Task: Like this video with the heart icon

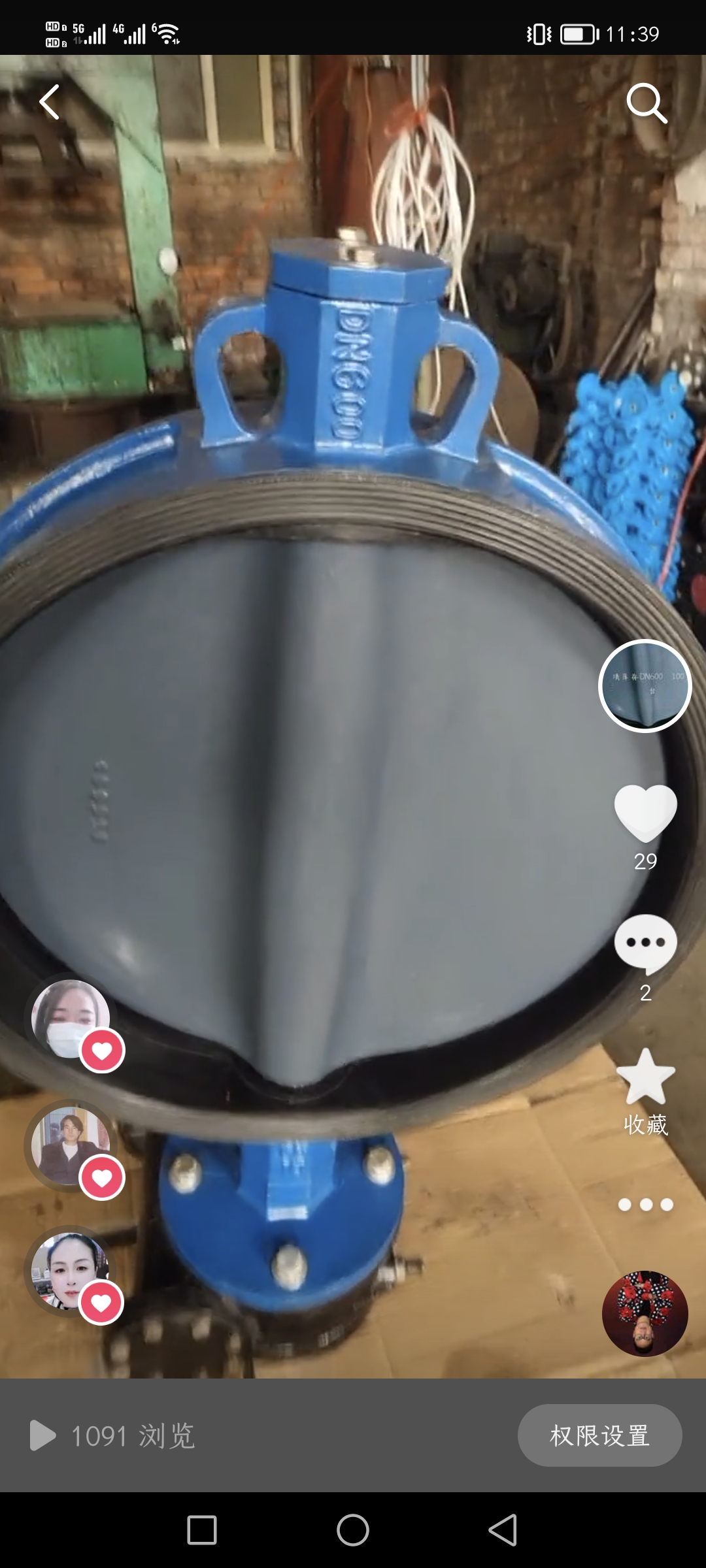Action: pyautogui.click(x=645, y=813)
